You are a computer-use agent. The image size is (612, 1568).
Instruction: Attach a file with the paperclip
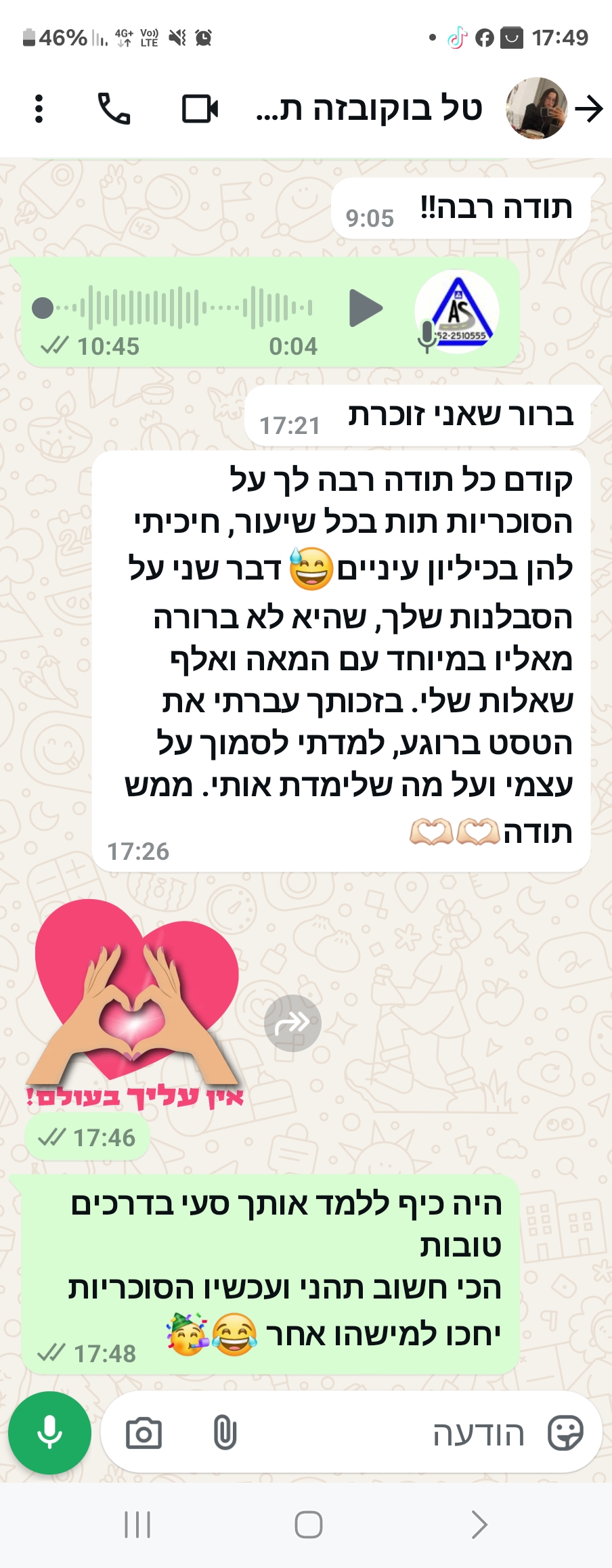225,1433
